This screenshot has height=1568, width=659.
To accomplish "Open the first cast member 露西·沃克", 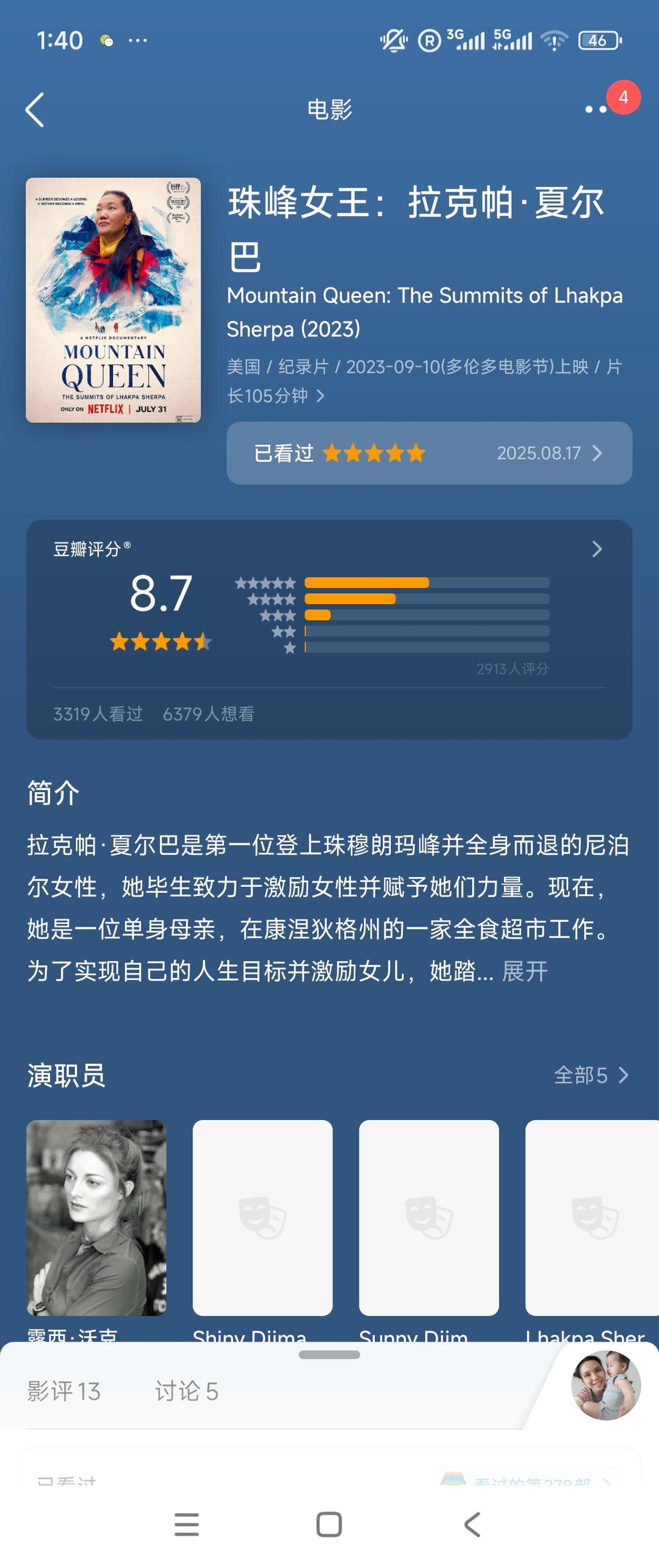I will [x=96, y=1217].
